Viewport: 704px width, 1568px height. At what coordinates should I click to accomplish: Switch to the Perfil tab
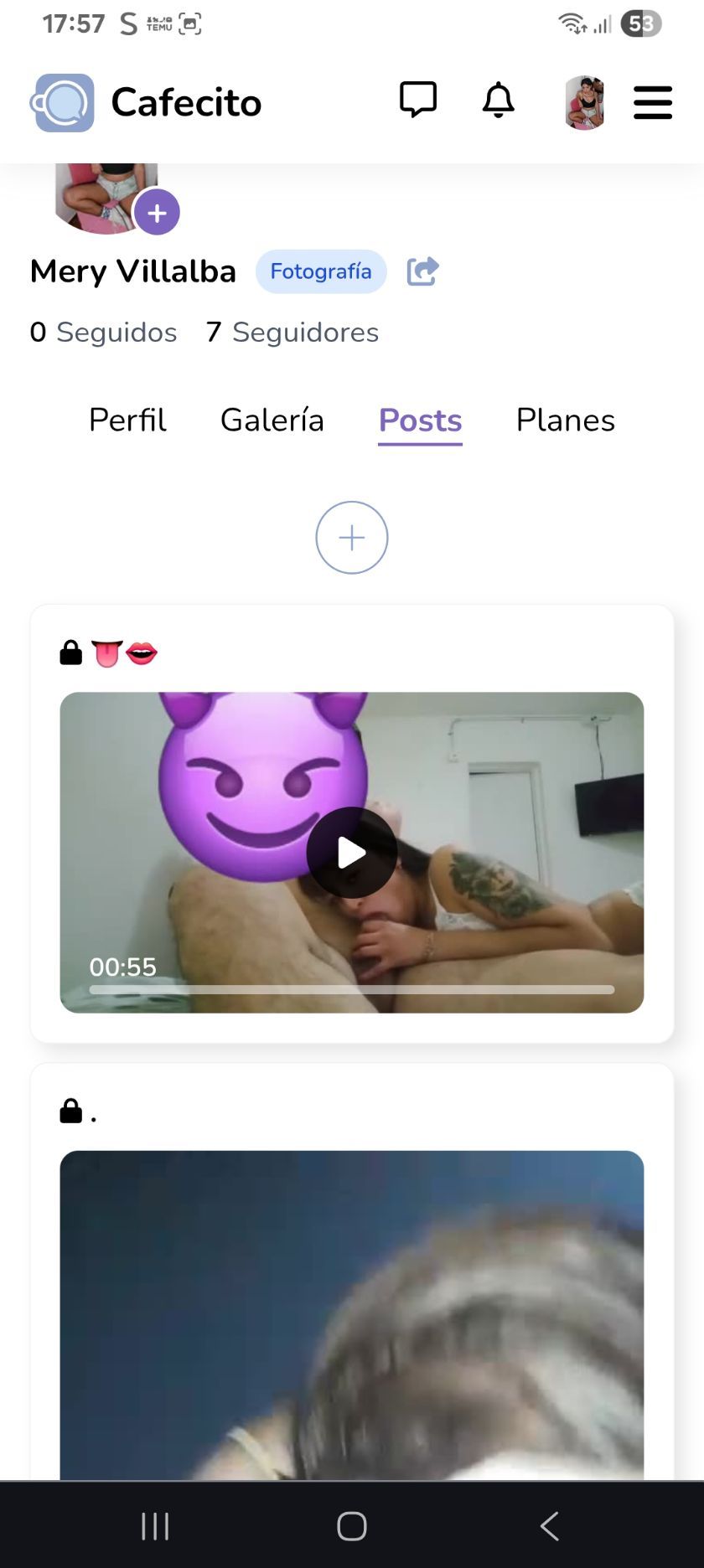coord(127,420)
